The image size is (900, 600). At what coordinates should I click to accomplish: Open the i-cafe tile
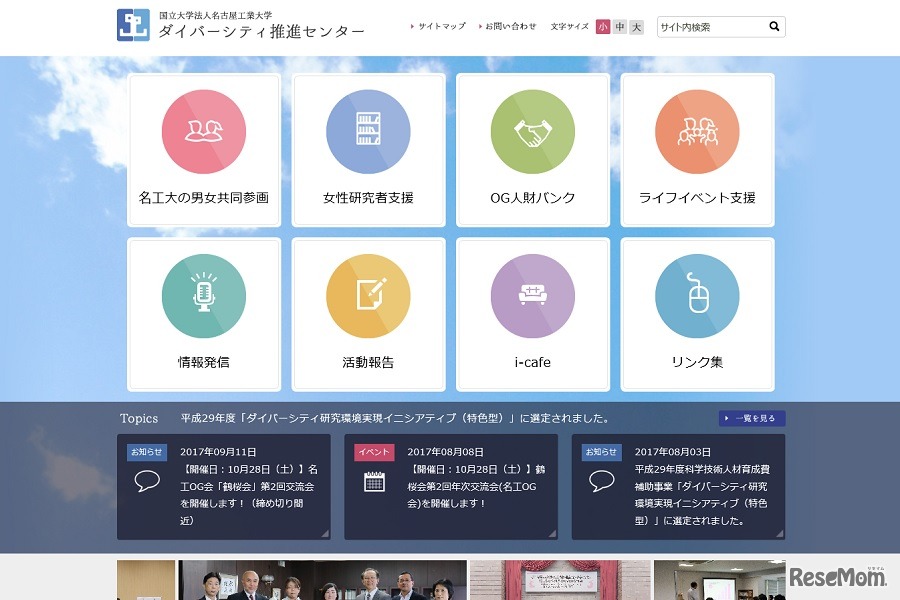coord(533,314)
